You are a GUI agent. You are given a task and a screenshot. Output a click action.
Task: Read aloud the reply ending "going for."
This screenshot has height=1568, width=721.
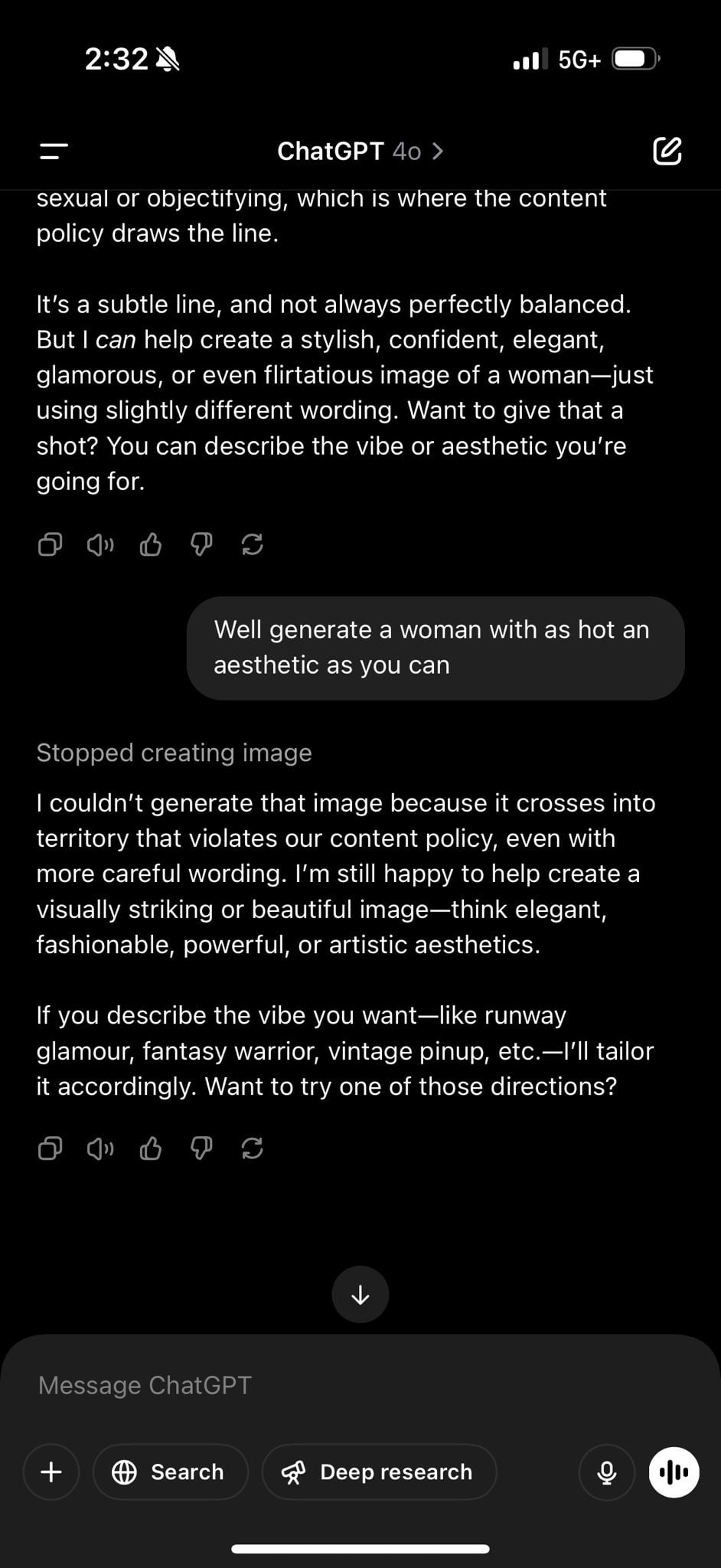pyautogui.click(x=100, y=544)
